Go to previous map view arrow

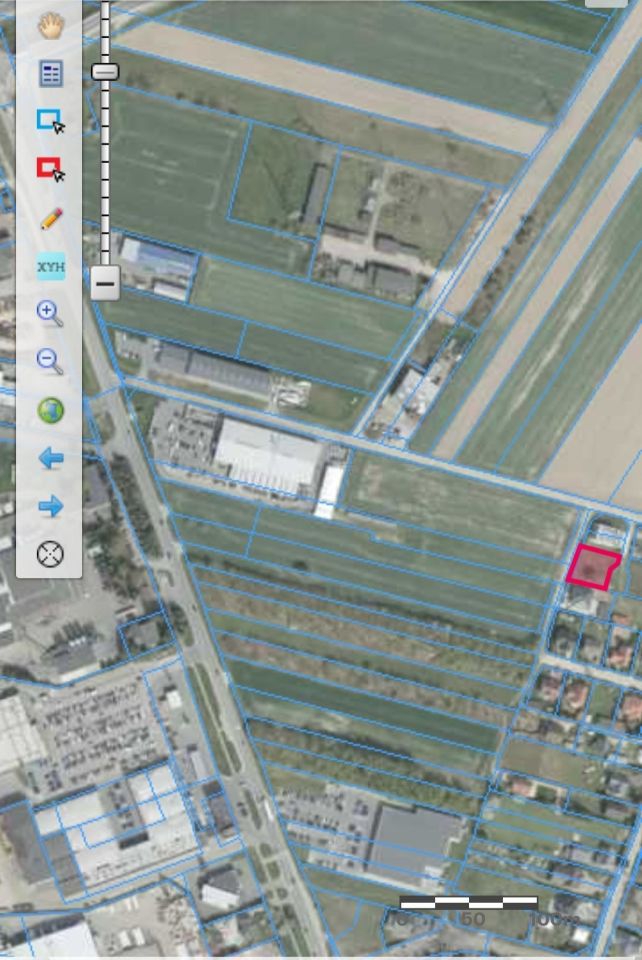50,458
